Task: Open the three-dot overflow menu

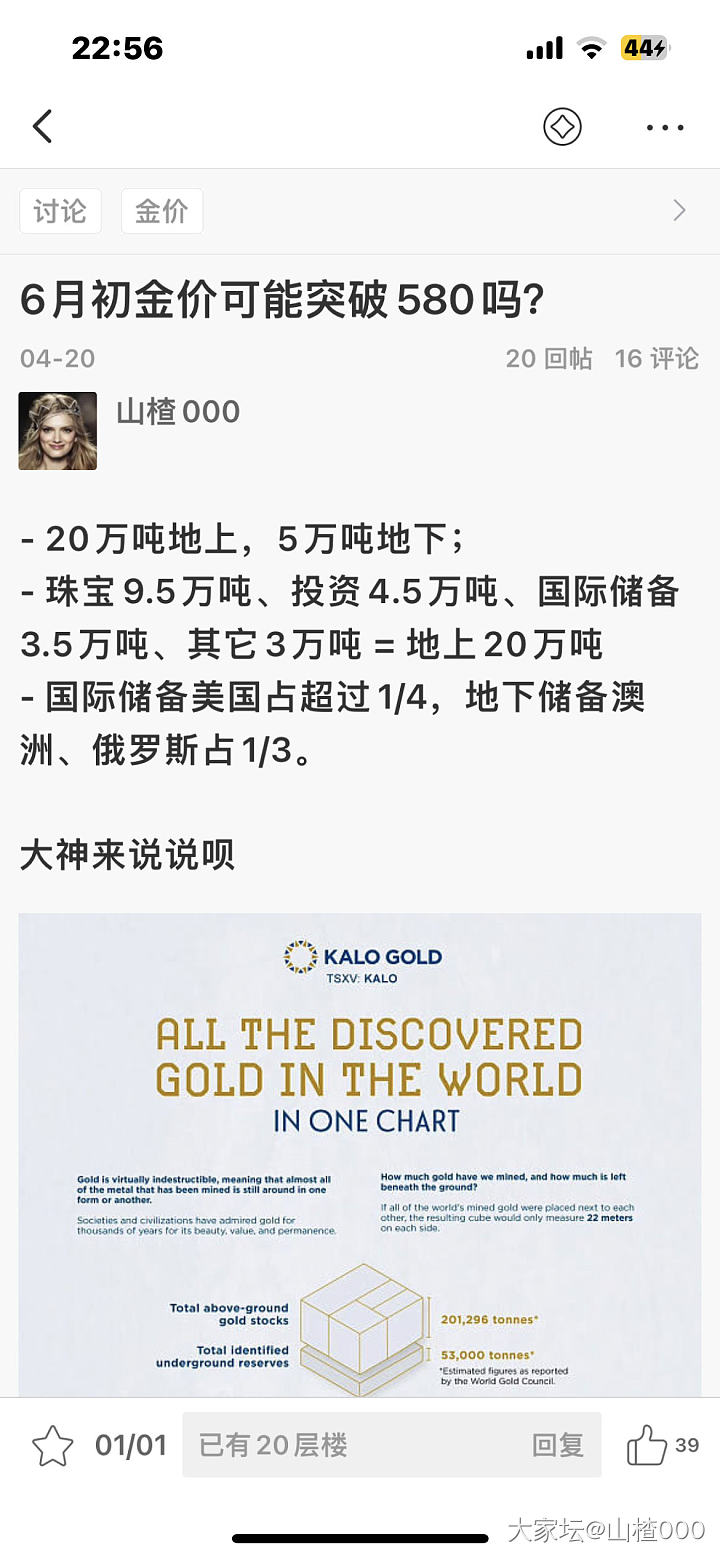Action: click(x=665, y=127)
